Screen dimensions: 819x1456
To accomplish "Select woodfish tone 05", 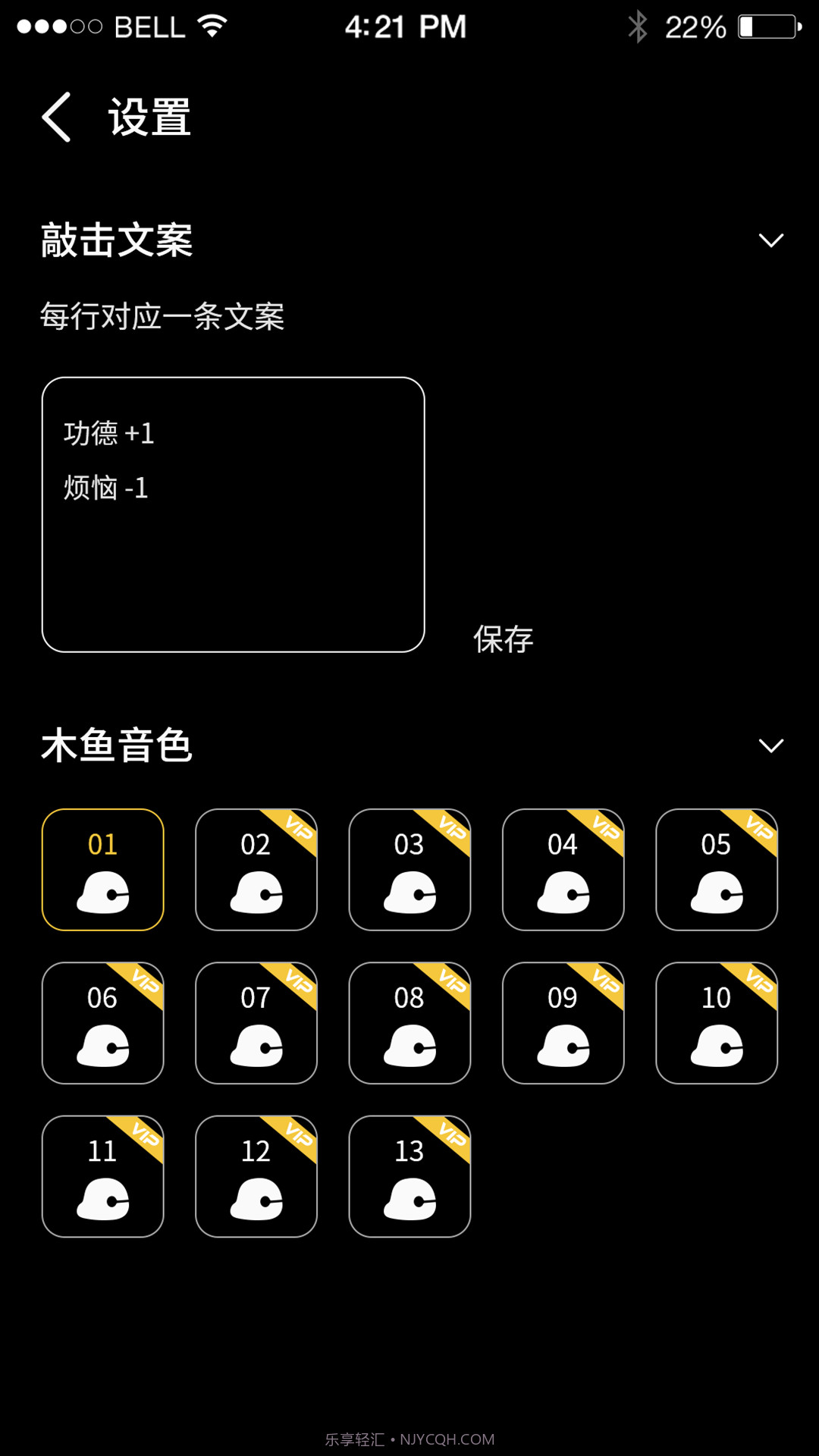I will [x=716, y=870].
